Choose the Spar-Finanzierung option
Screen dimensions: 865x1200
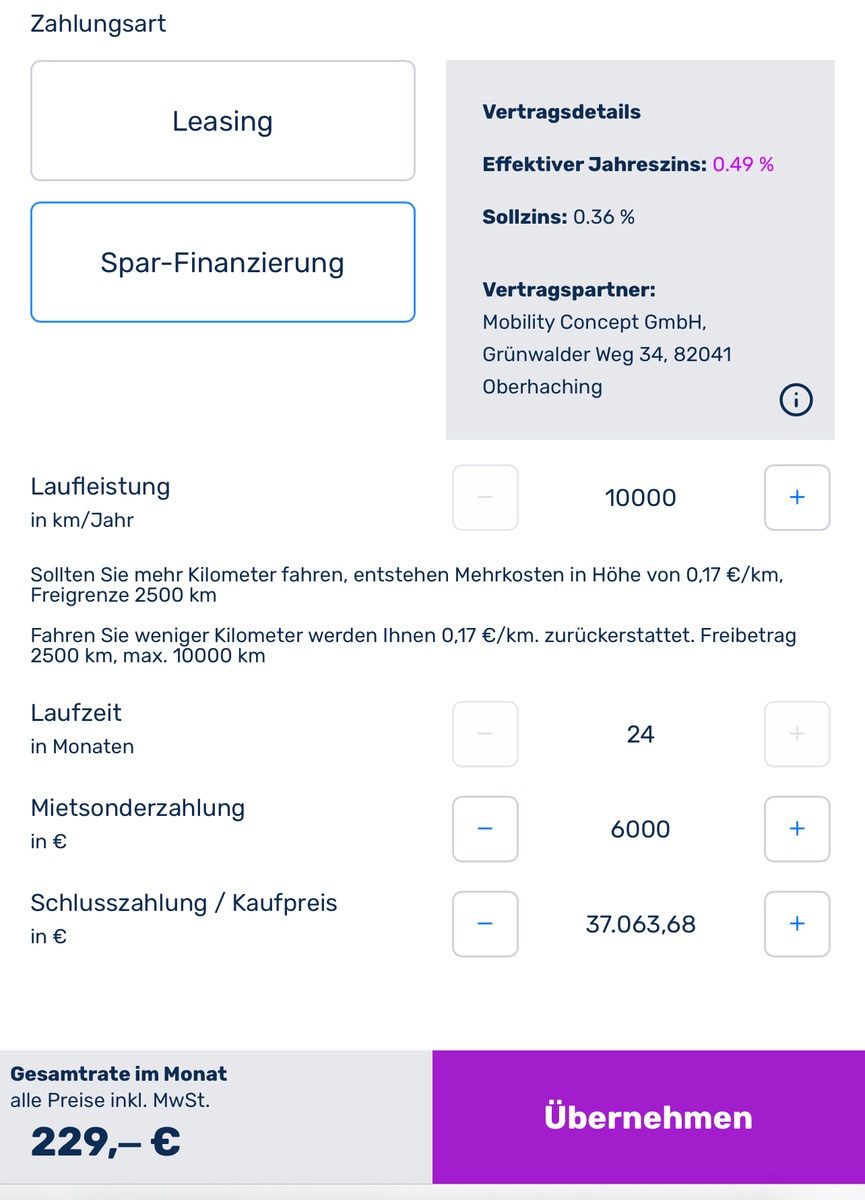tap(222, 263)
